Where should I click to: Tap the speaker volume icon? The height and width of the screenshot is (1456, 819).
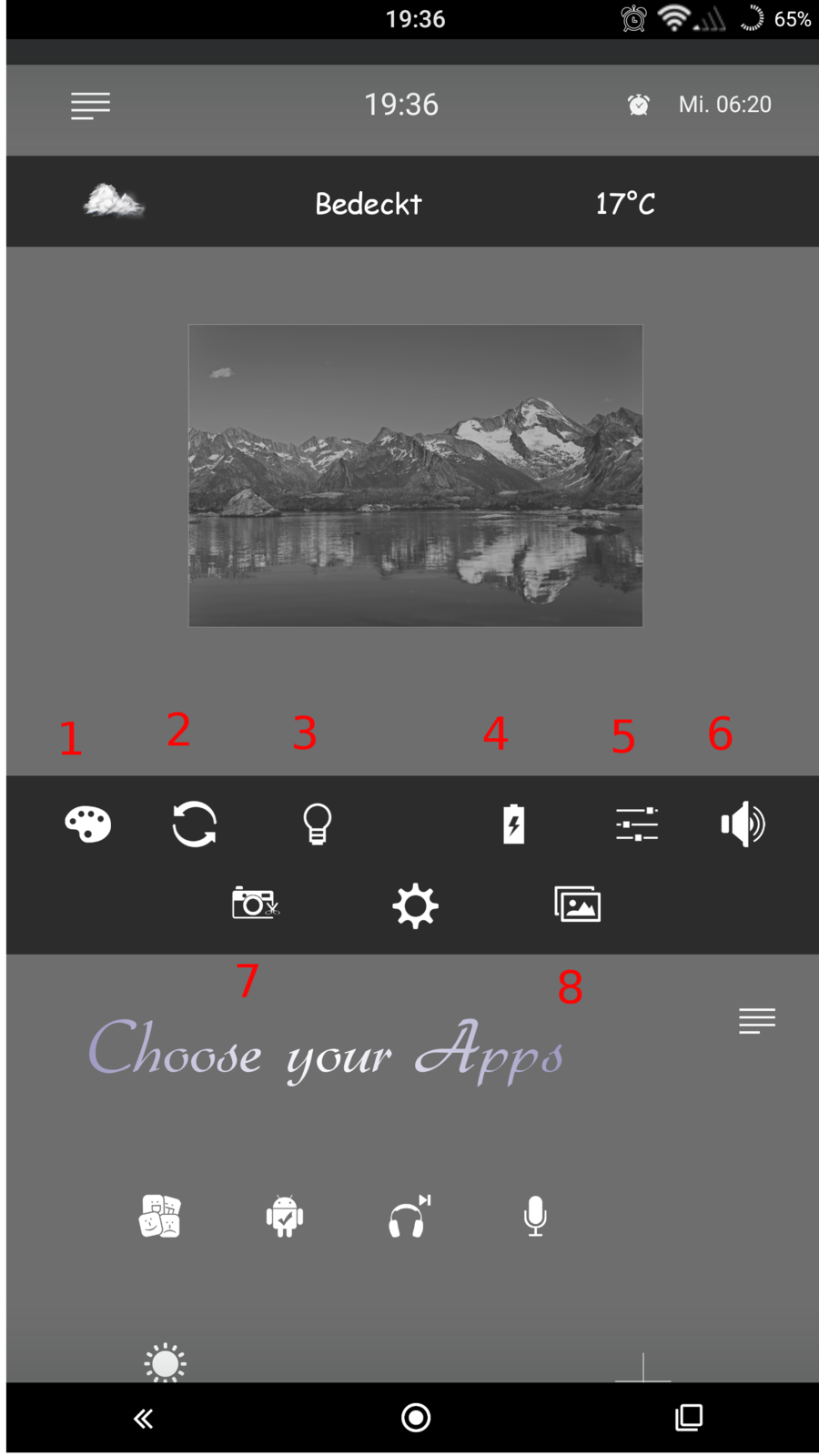[x=743, y=824]
